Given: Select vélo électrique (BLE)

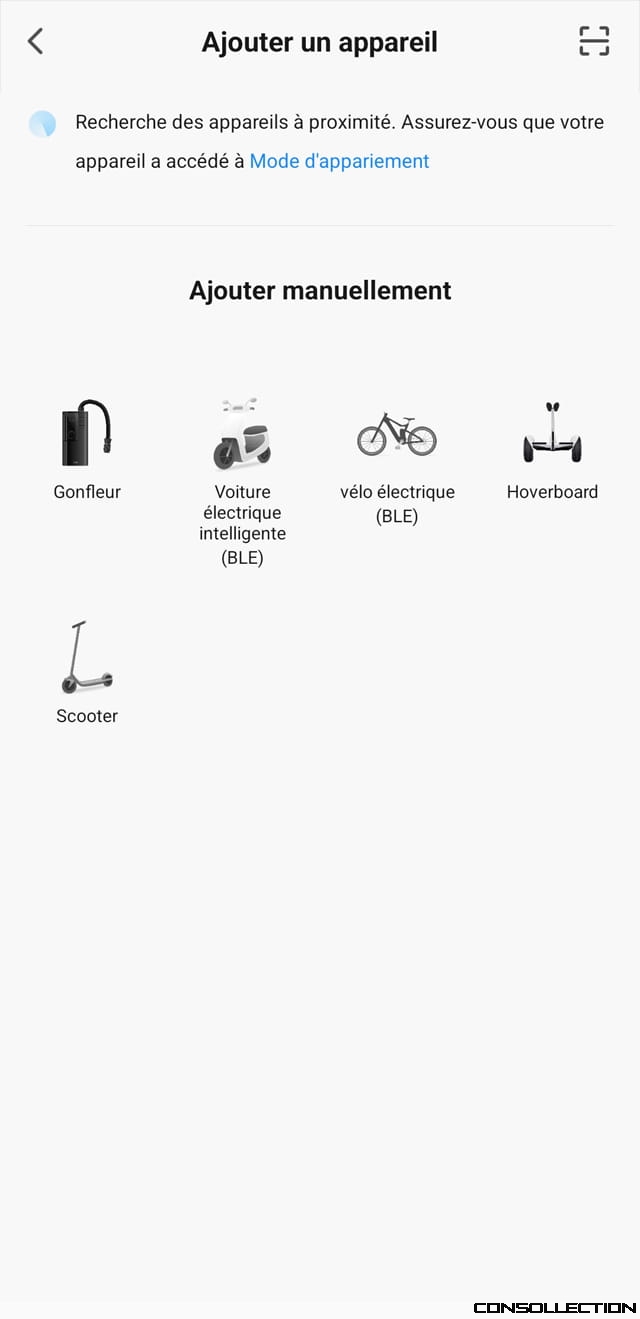Looking at the screenshot, I should 397,458.
